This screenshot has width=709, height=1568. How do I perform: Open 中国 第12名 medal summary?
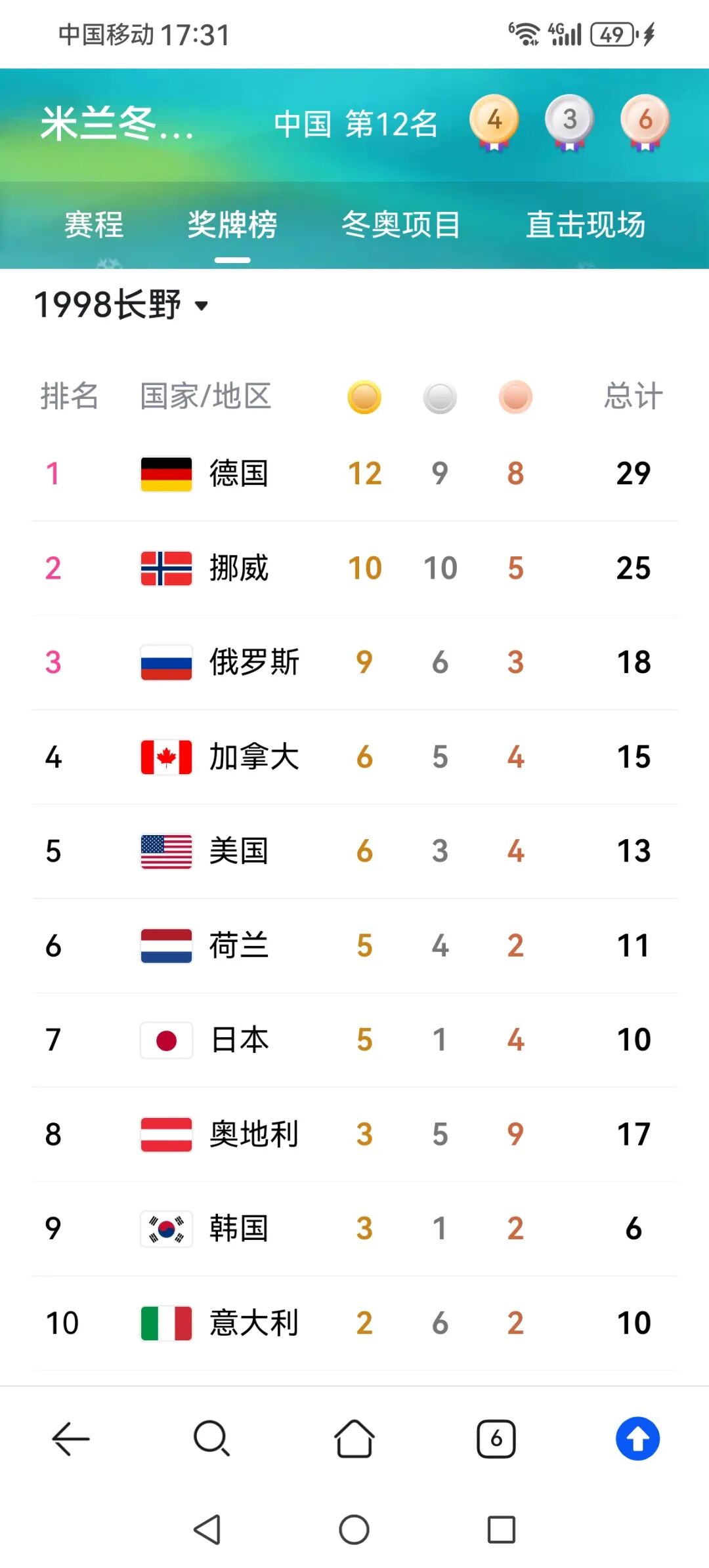pyautogui.click(x=356, y=123)
